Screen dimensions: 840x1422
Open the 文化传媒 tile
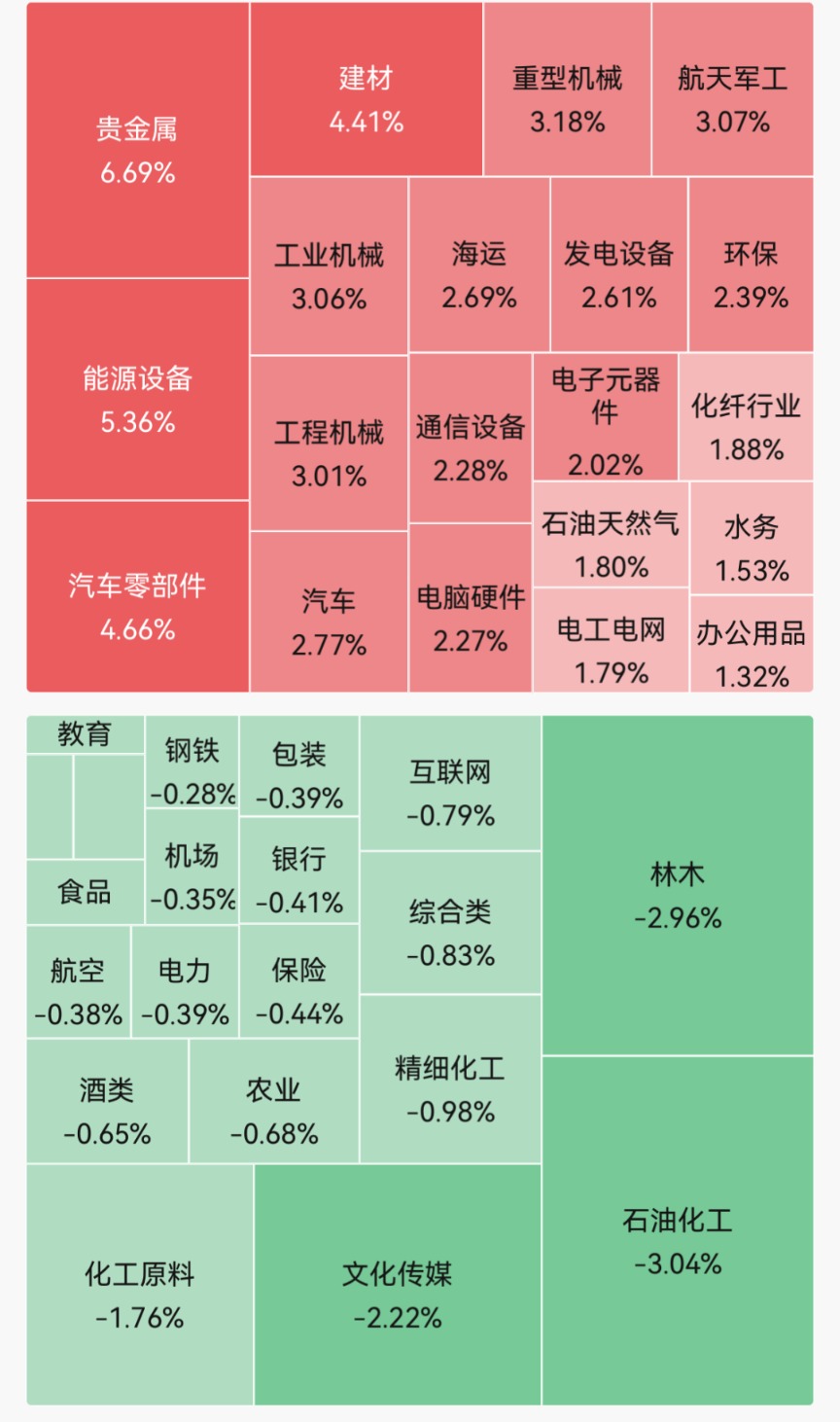[398, 1285]
